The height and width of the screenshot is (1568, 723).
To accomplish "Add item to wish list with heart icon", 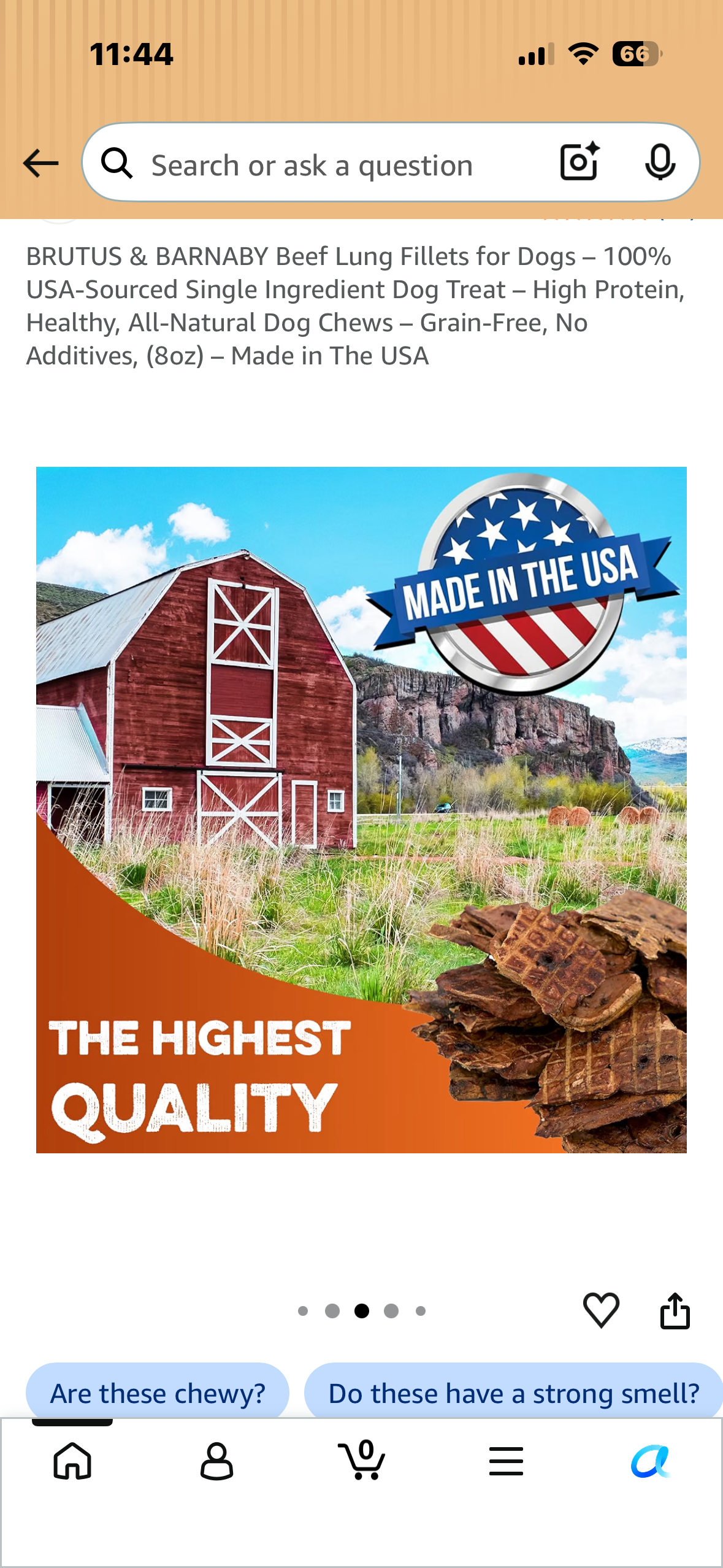I will pos(601,1310).
